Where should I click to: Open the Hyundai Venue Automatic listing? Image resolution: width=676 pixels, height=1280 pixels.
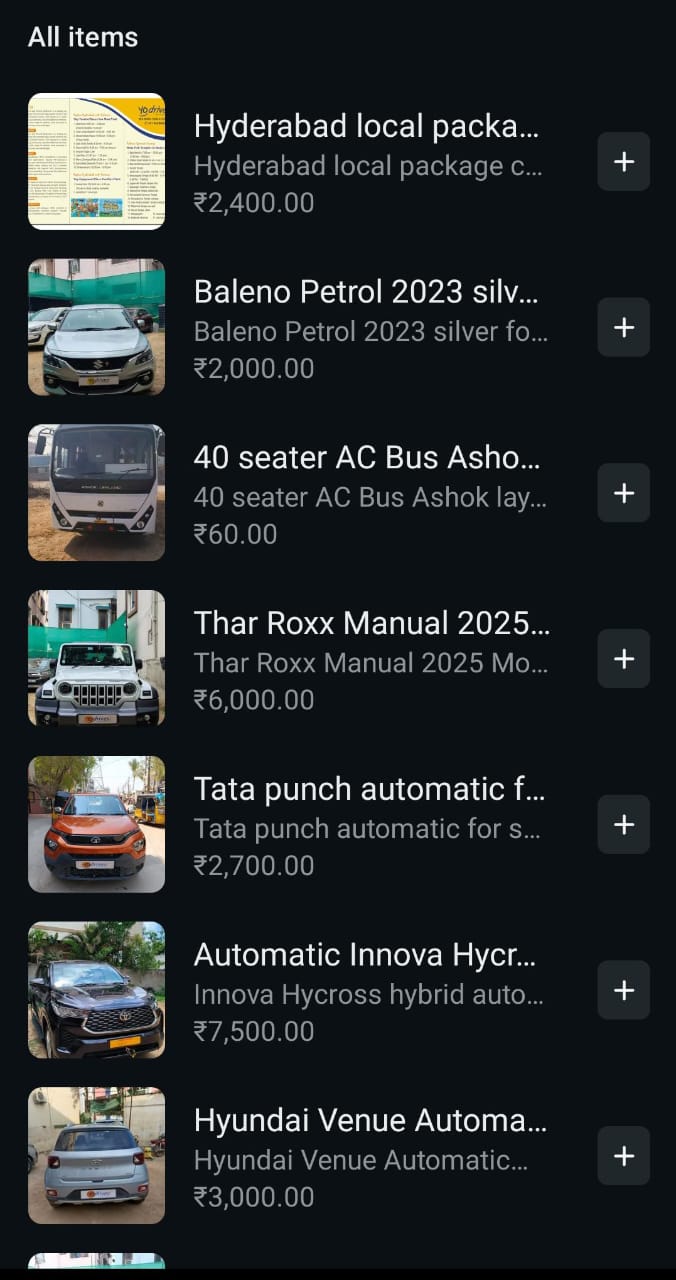[370, 1122]
